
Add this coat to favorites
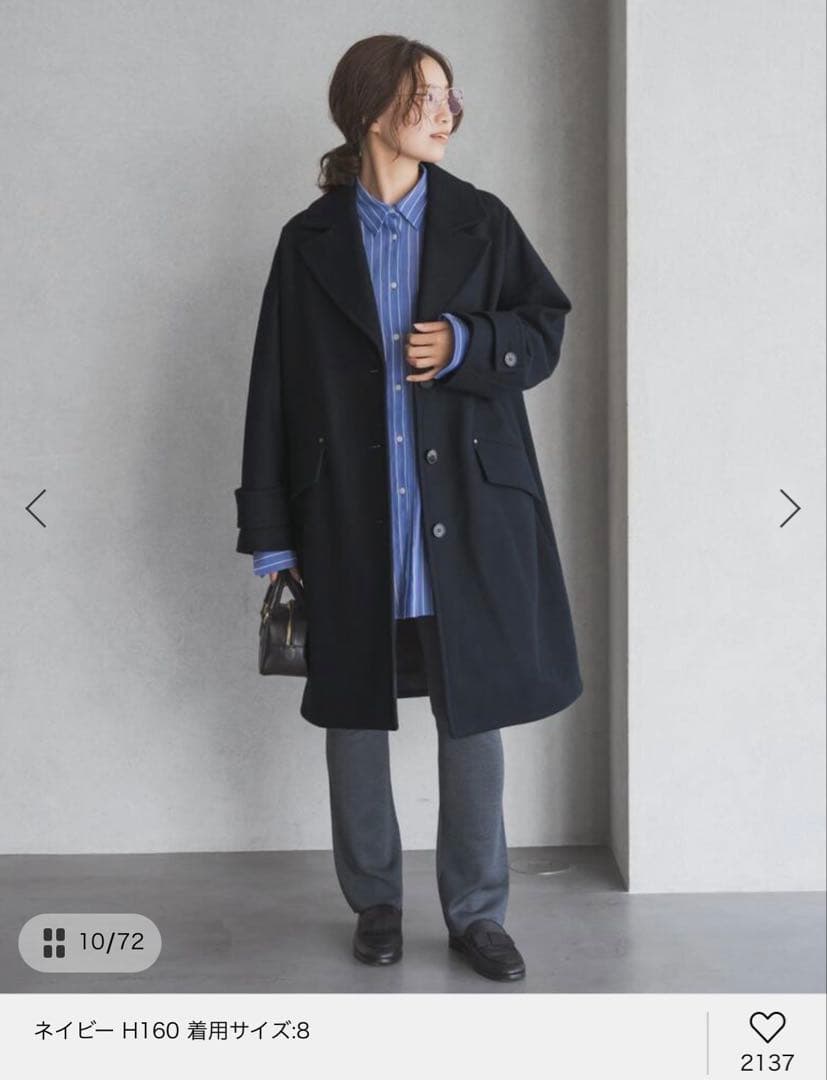pyautogui.click(x=767, y=1028)
